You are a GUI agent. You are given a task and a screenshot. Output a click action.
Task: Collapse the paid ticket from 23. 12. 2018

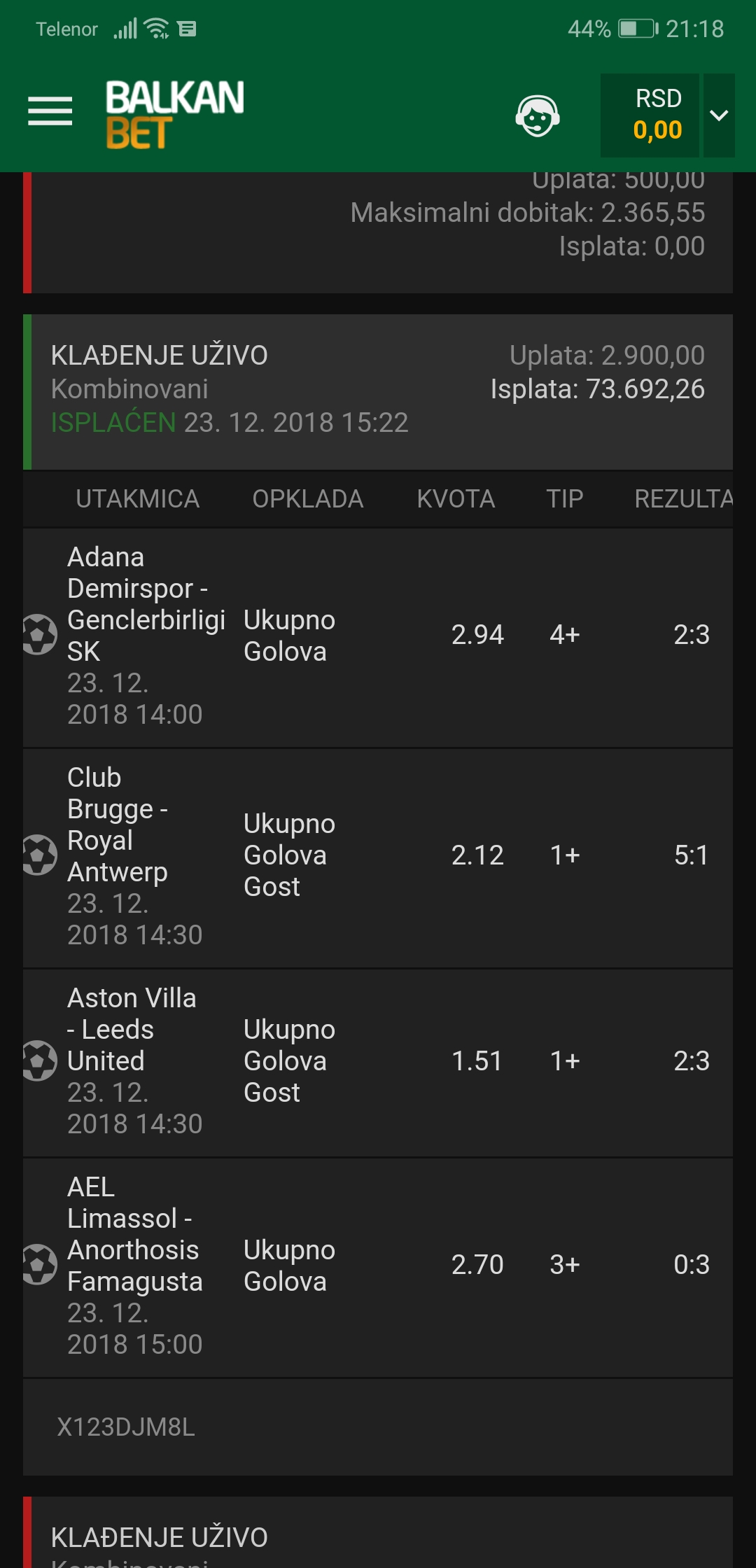pyautogui.click(x=378, y=389)
